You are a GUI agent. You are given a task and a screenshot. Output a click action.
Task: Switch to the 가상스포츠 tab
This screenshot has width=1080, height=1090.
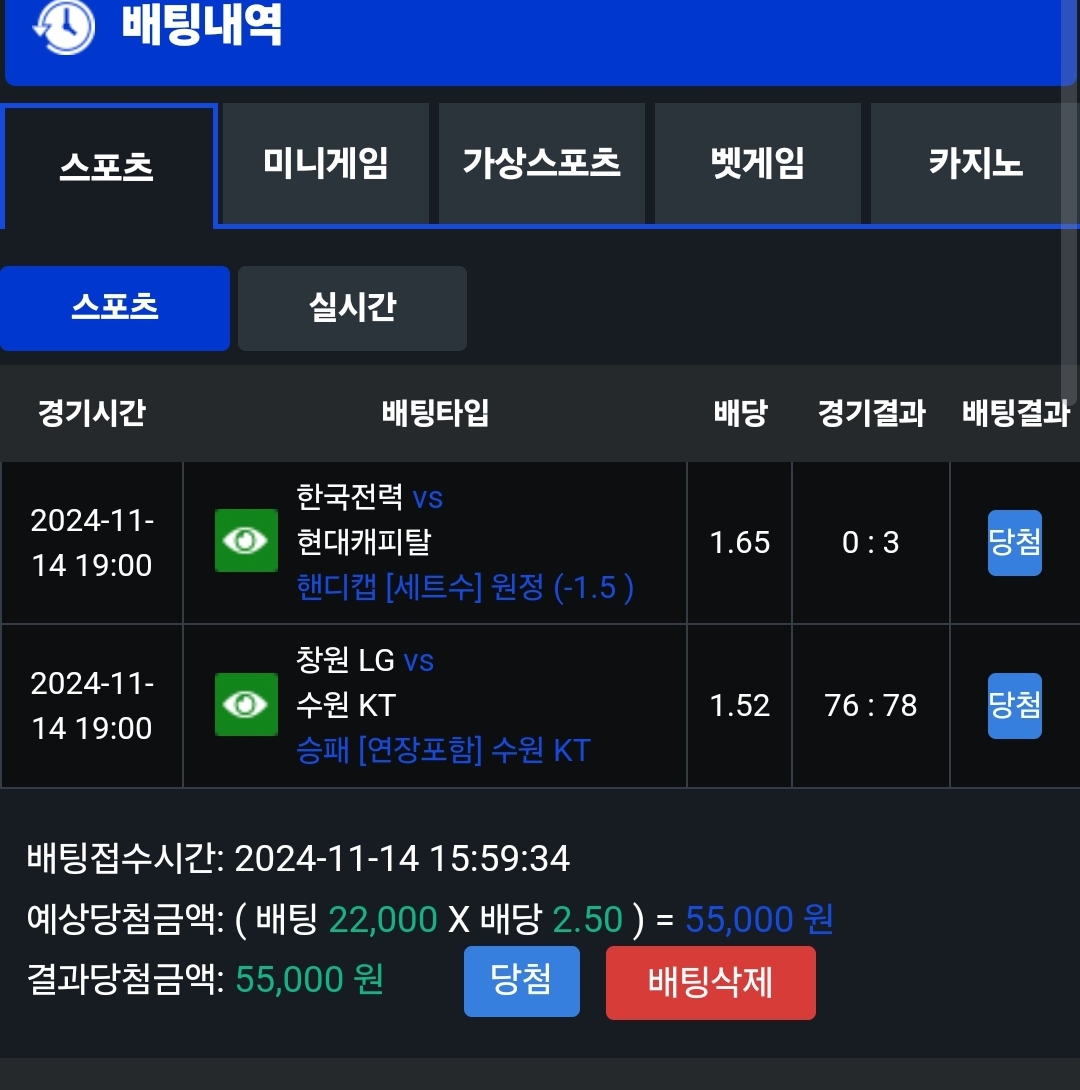point(541,164)
